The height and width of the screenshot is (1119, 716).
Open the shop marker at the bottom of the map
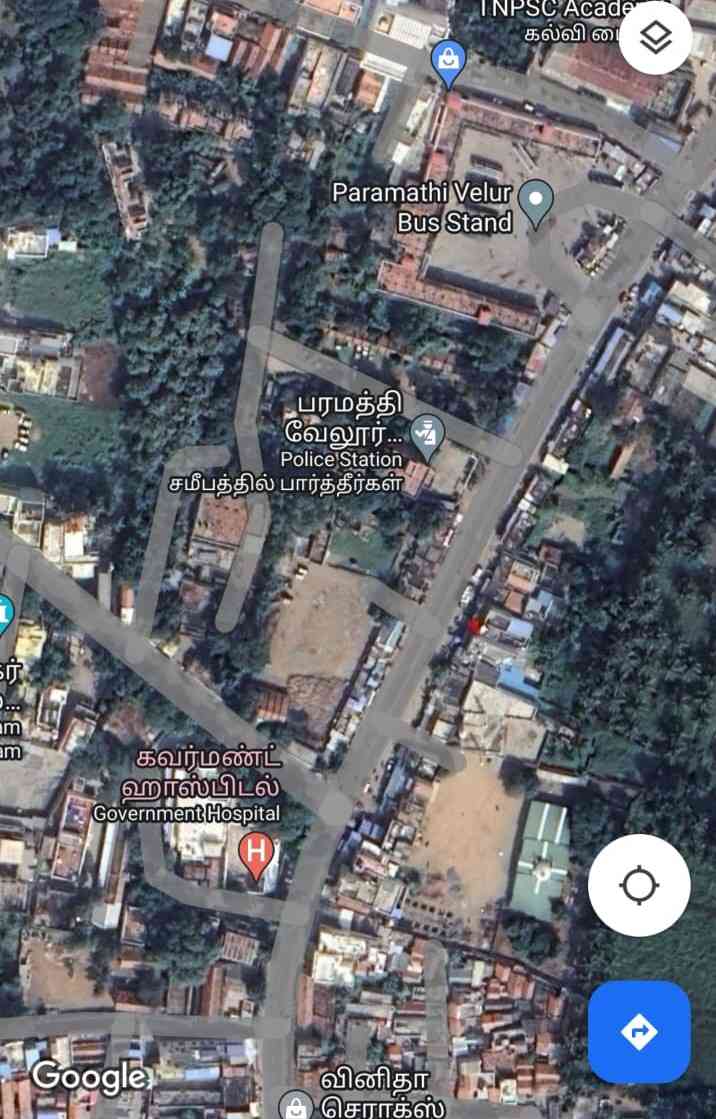[296, 1106]
